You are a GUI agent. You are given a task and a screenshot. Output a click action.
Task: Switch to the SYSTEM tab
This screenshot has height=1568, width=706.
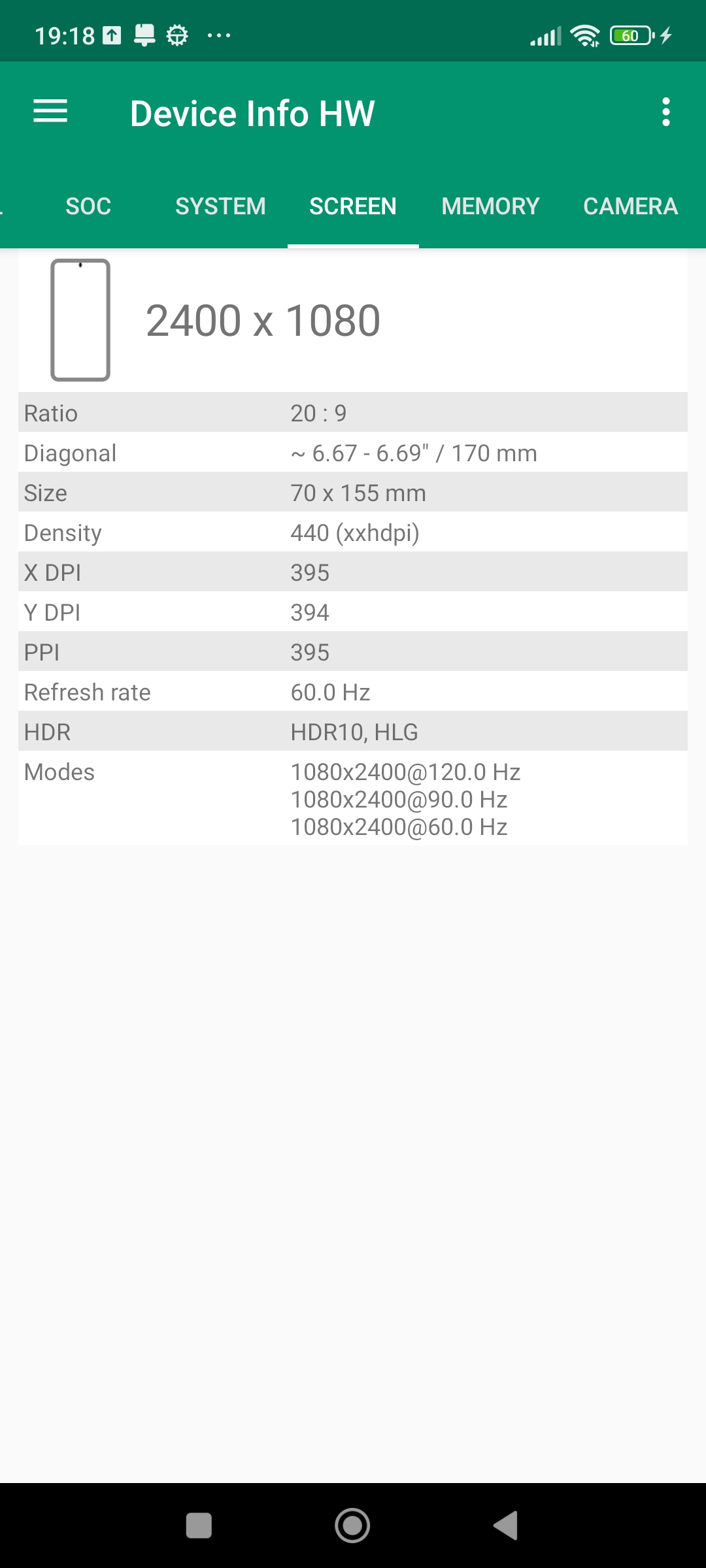[220, 206]
